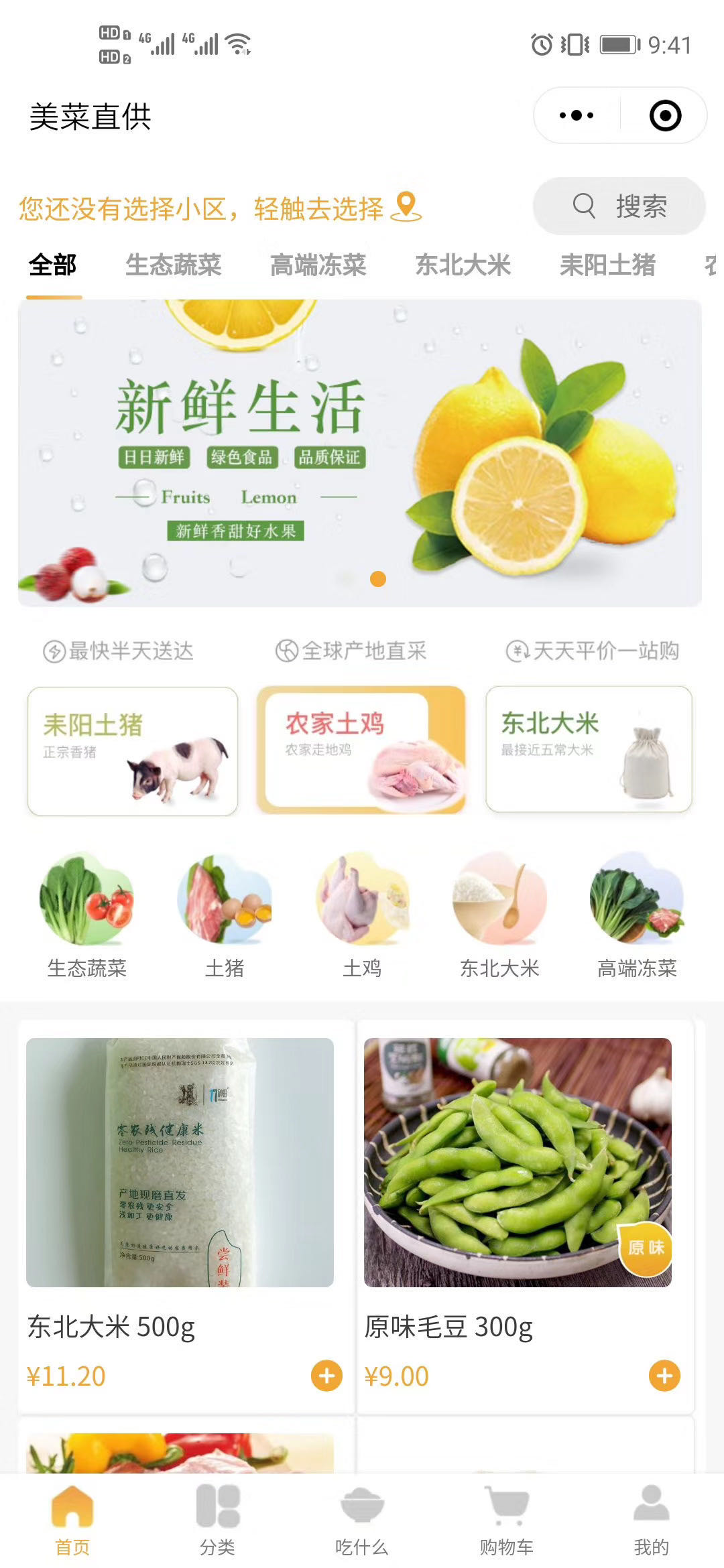Select the 东北大米 top tab
The image size is (724, 1568).
[x=463, y=265]
